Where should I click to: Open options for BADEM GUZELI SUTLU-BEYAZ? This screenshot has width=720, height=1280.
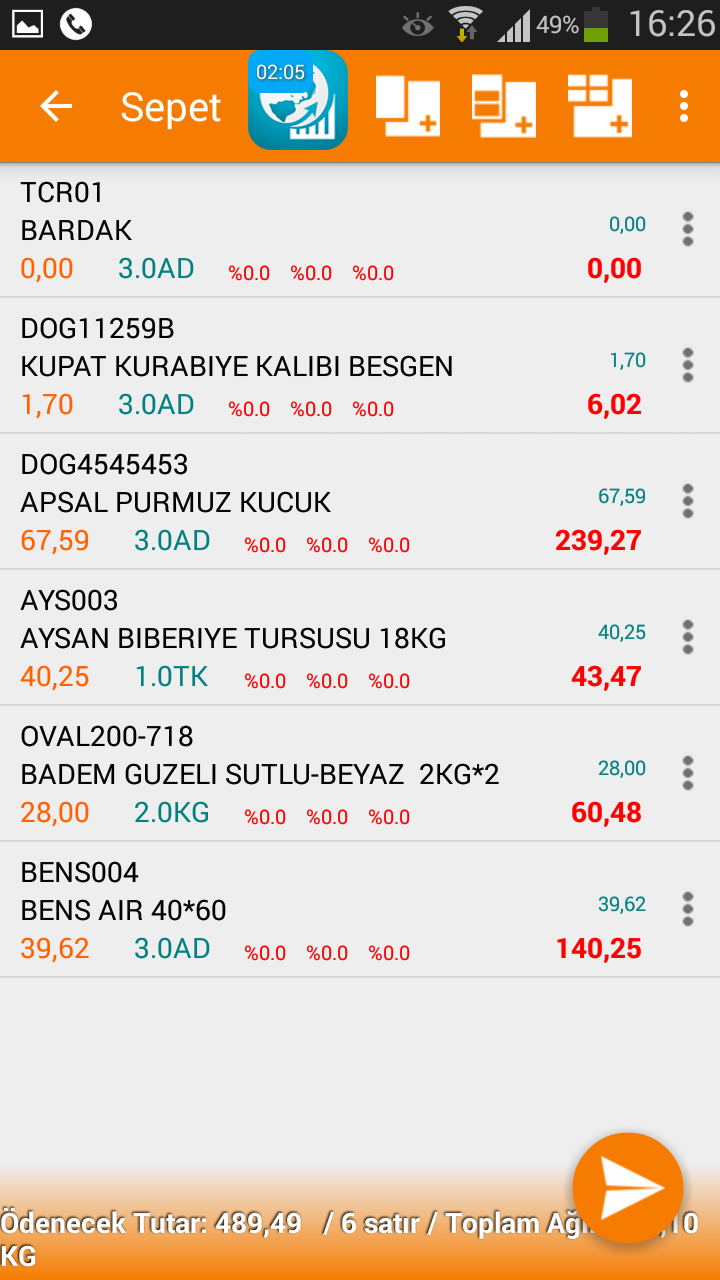tap(688, 773)
